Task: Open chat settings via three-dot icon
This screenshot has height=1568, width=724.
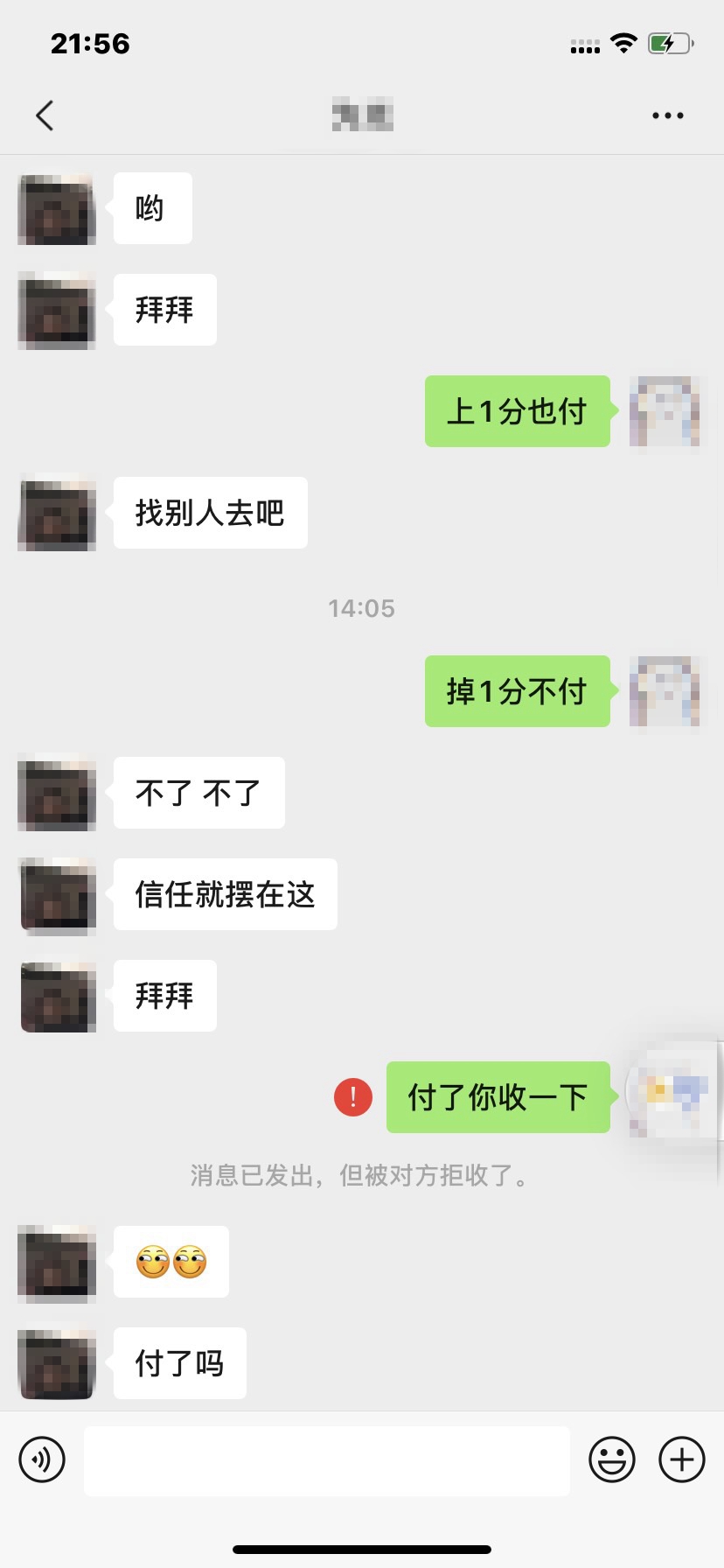Action: pyautogui.click(x=667, y=115)
